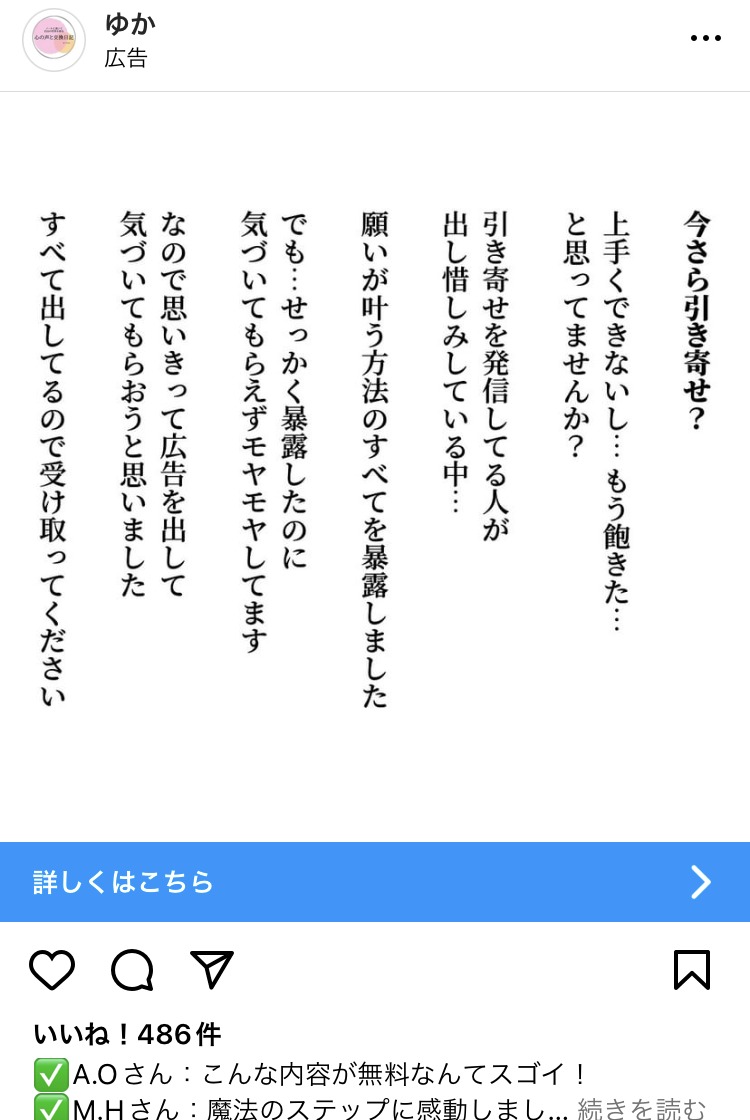750x1120 pixels.
Task: Open the ゆか account name
Action: [x=130, y=24]
